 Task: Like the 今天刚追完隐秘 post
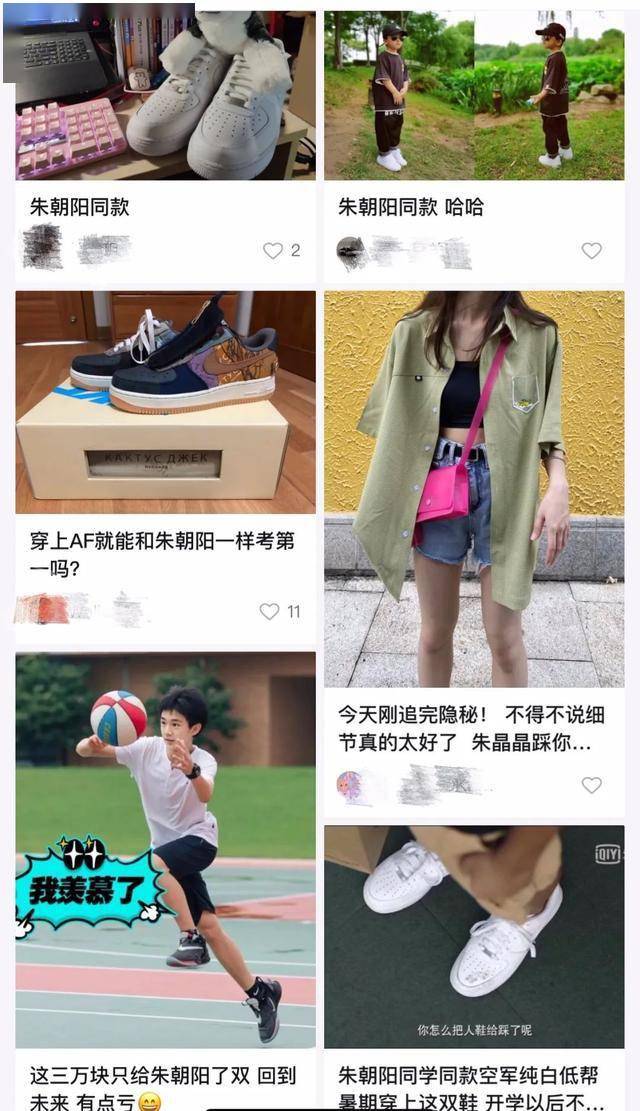point(592,785)
